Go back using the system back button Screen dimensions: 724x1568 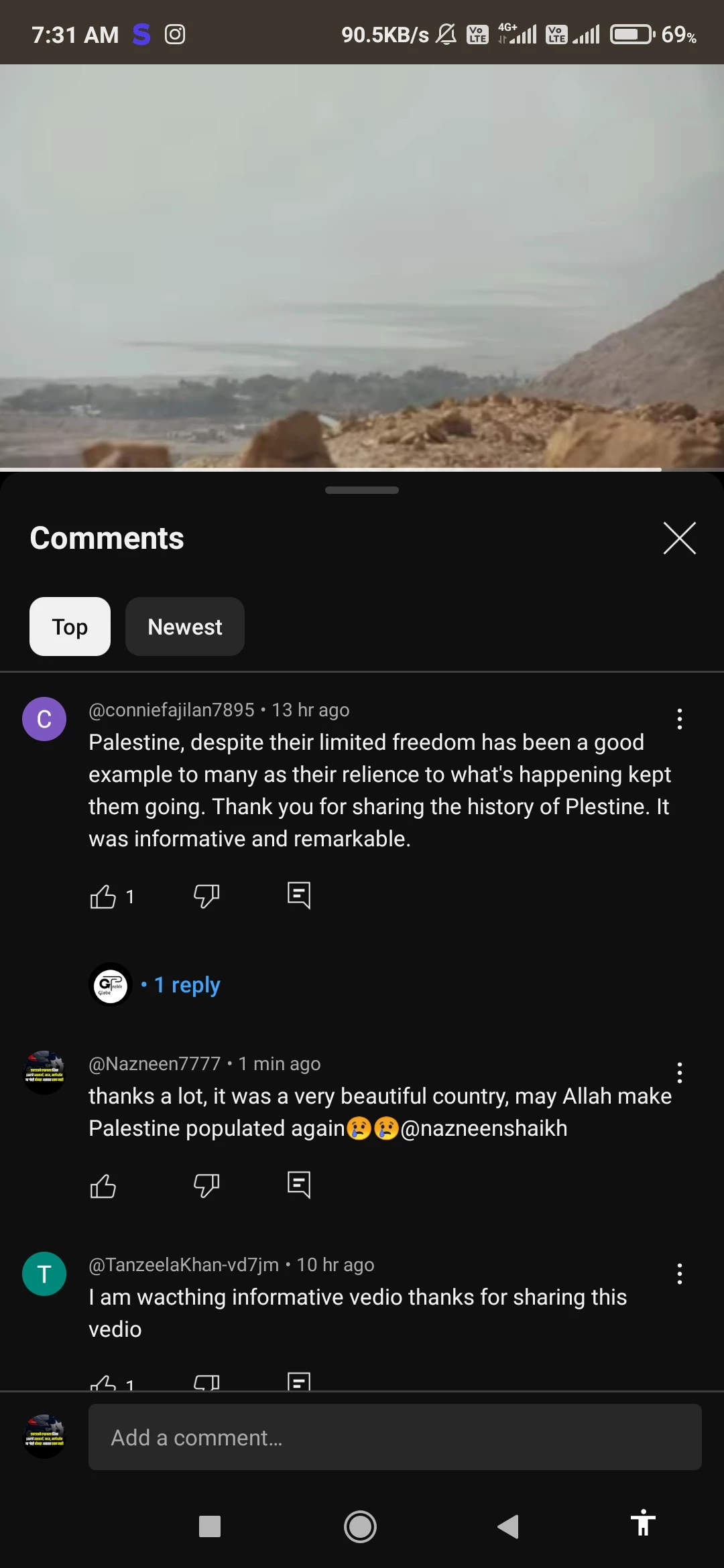[x=508, y=1526]
